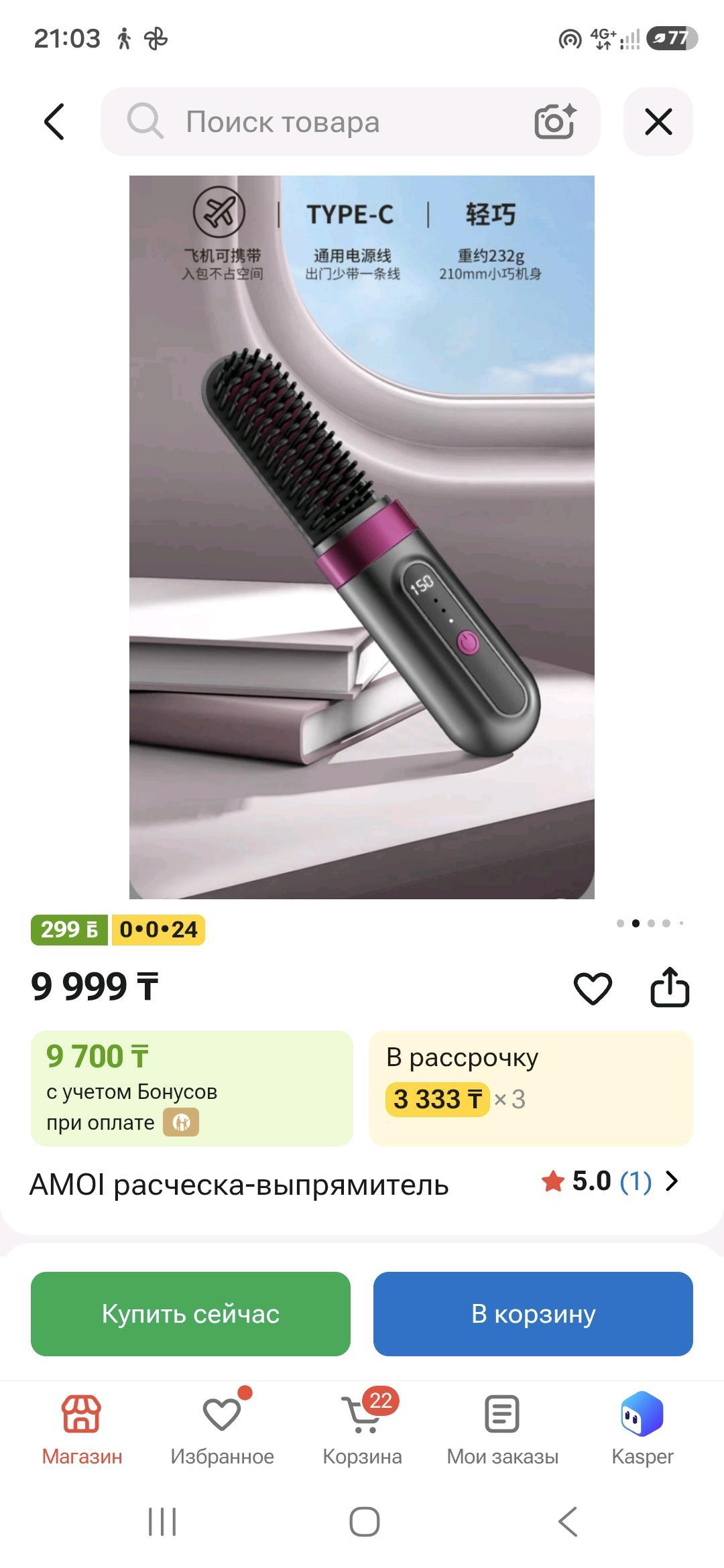Add item with В корзину button
The width and height of the screenshot is (724, 1568).
click(533, 1313)
